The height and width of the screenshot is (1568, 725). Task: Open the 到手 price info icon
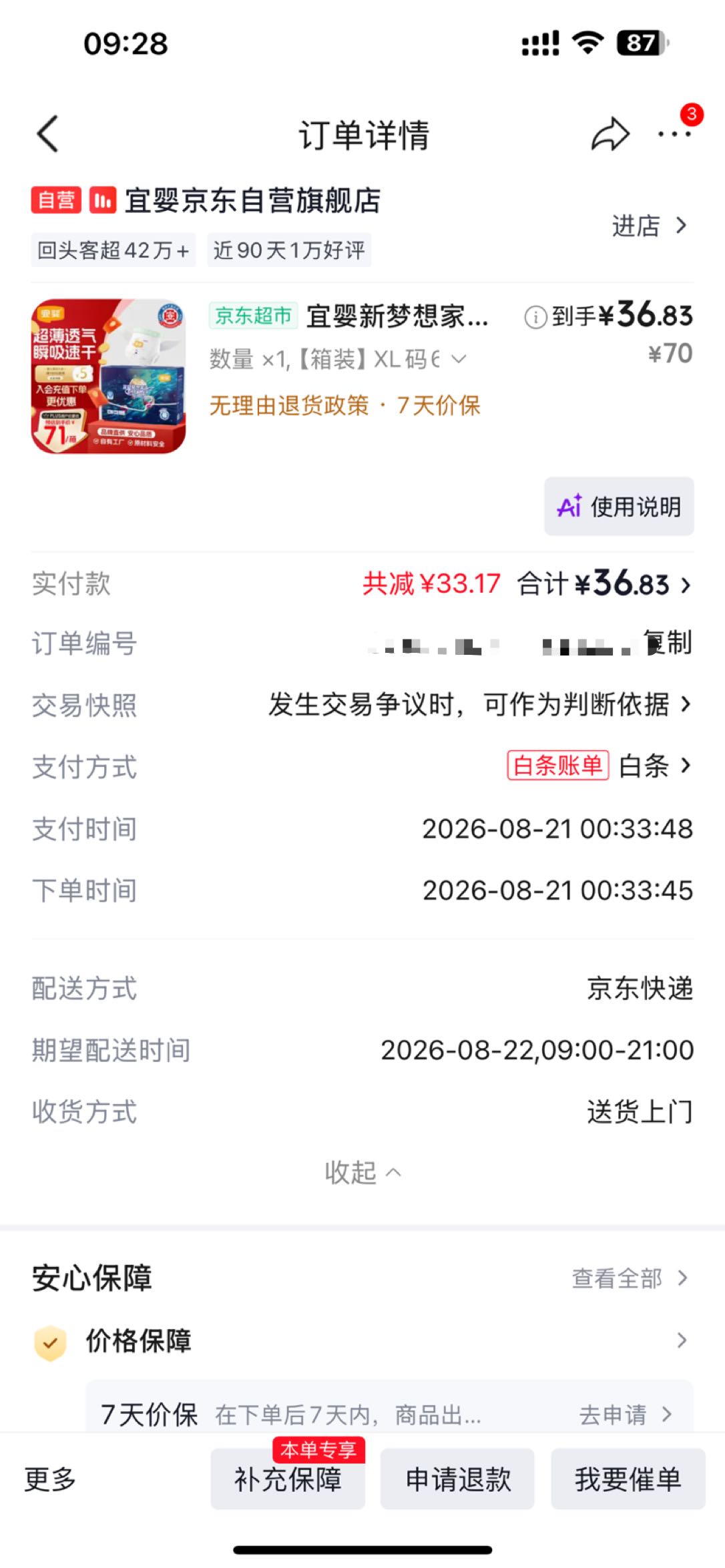click(535, 317)
